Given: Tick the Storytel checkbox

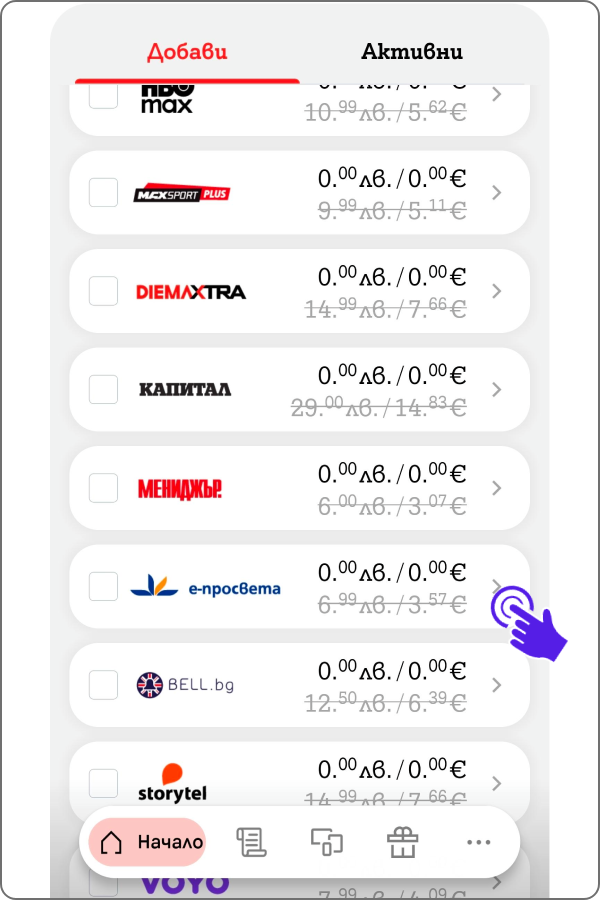Looking at the screenshot, I should tap(103, 783).
